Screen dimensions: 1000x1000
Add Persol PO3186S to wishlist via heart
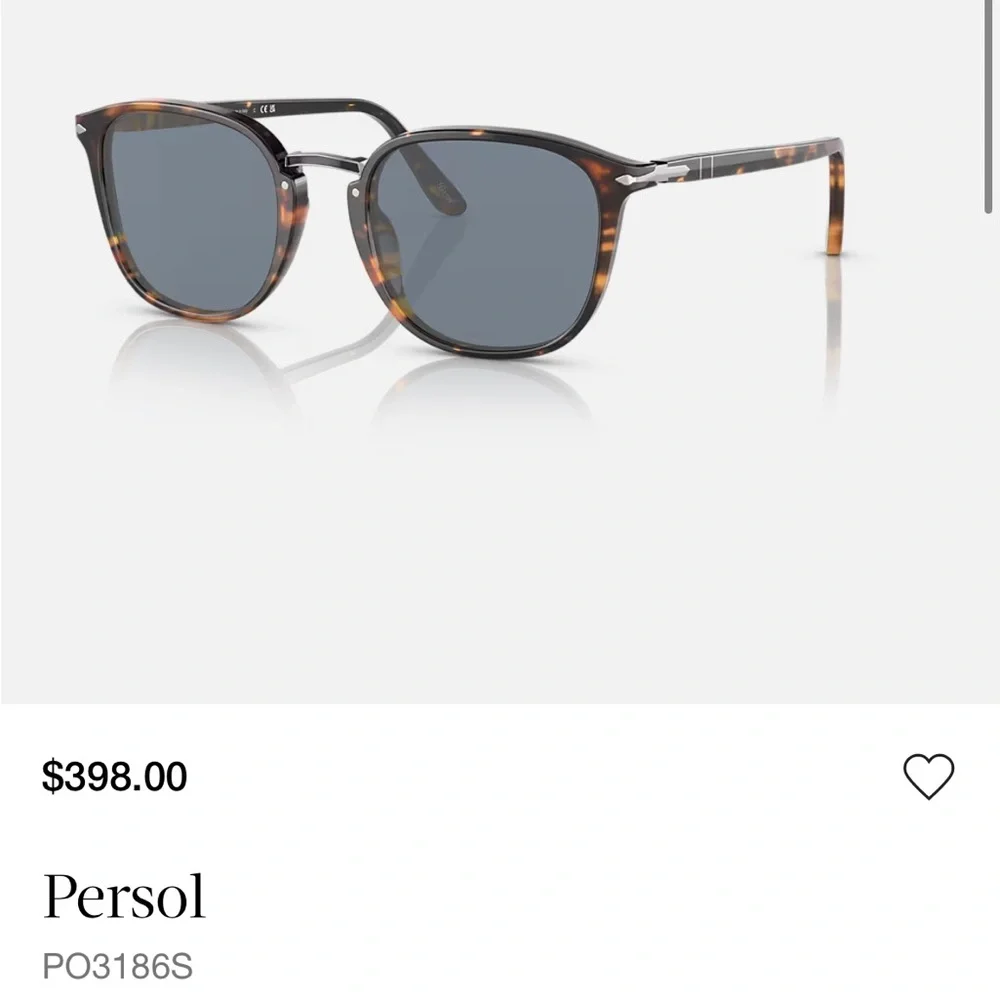929,776
